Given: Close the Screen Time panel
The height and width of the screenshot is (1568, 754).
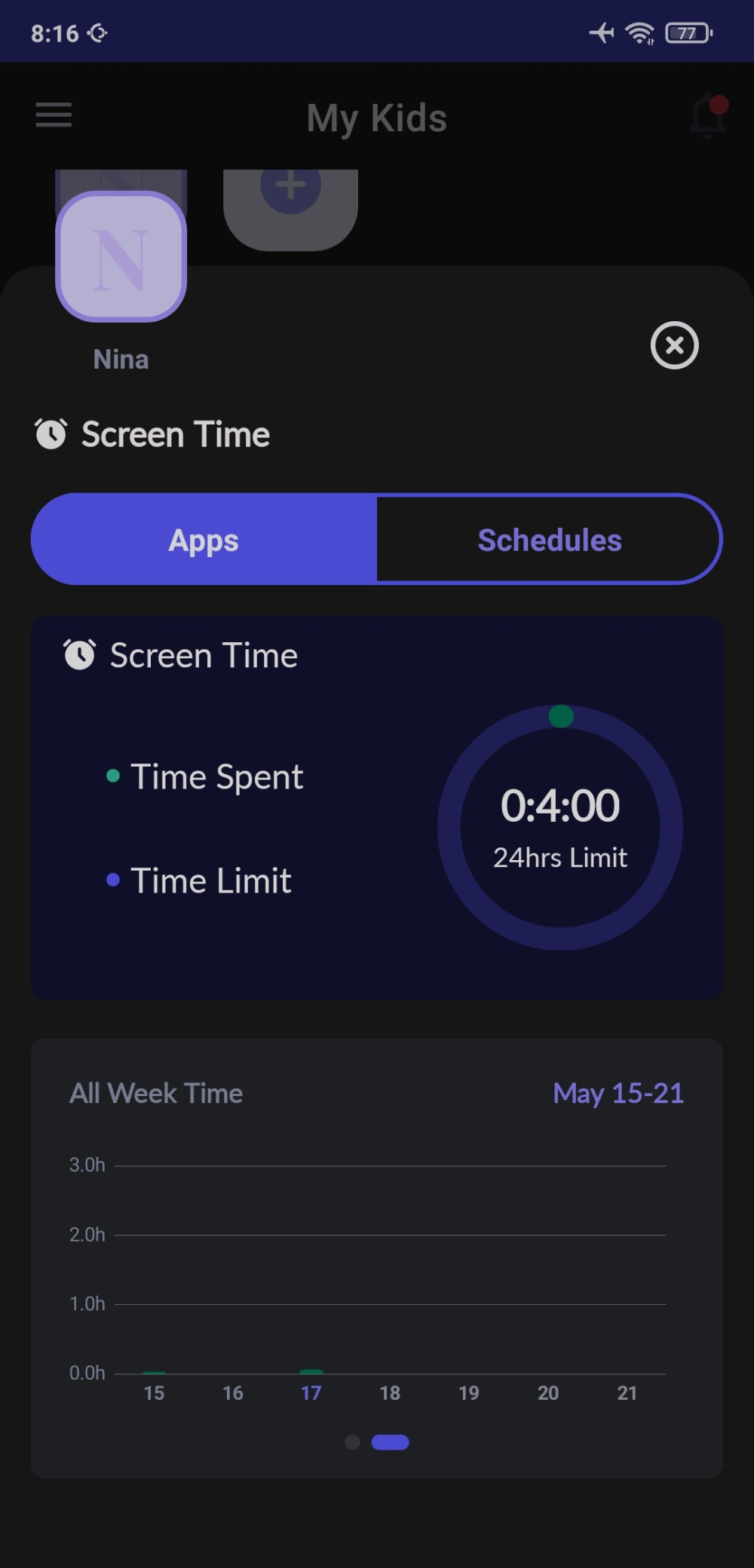Looking at the screenshot, I should pyautogui.click(x=674, y=345).
